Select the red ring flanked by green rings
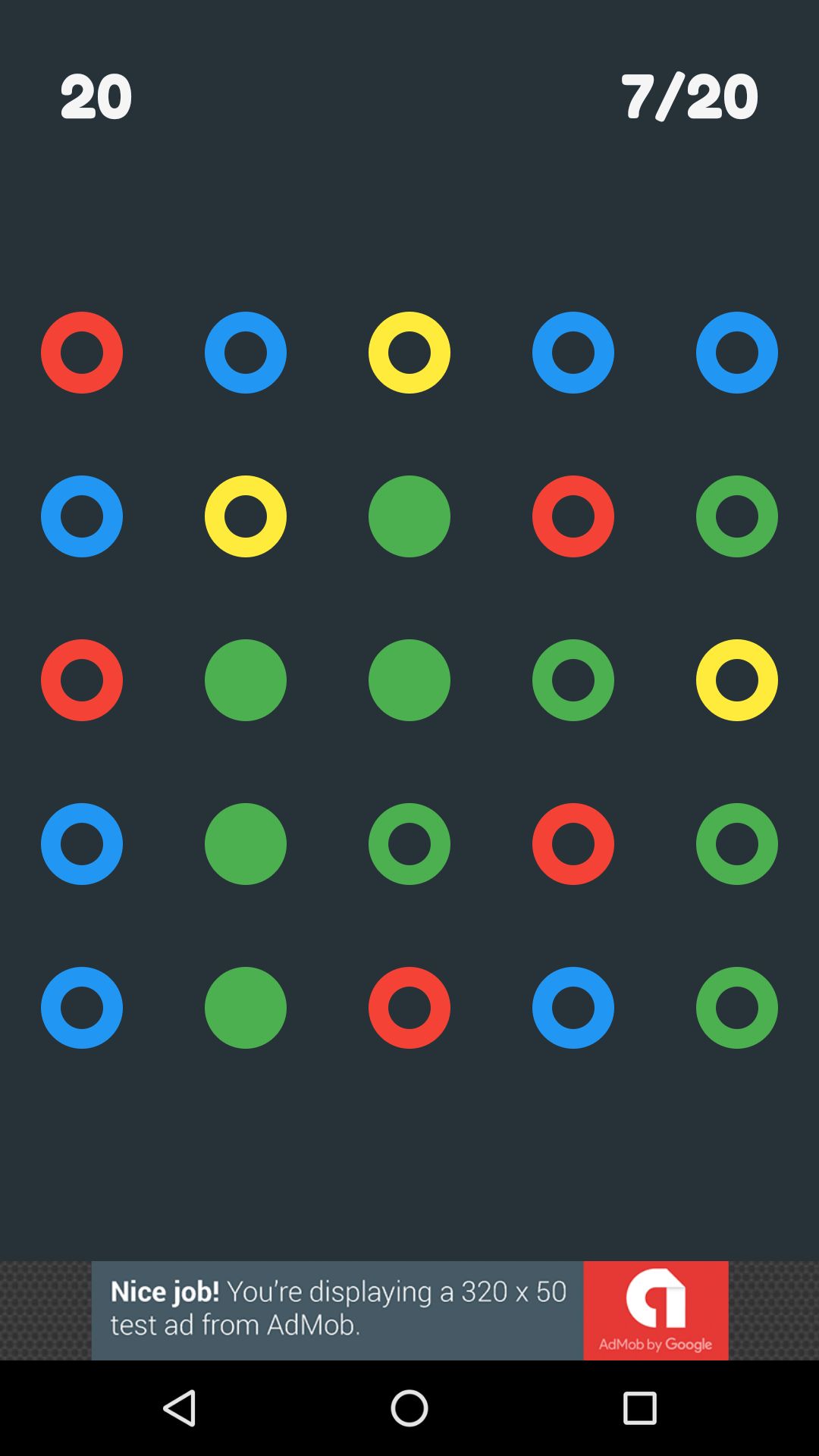Screen dimensions: 819x1456 click(573, 844)
